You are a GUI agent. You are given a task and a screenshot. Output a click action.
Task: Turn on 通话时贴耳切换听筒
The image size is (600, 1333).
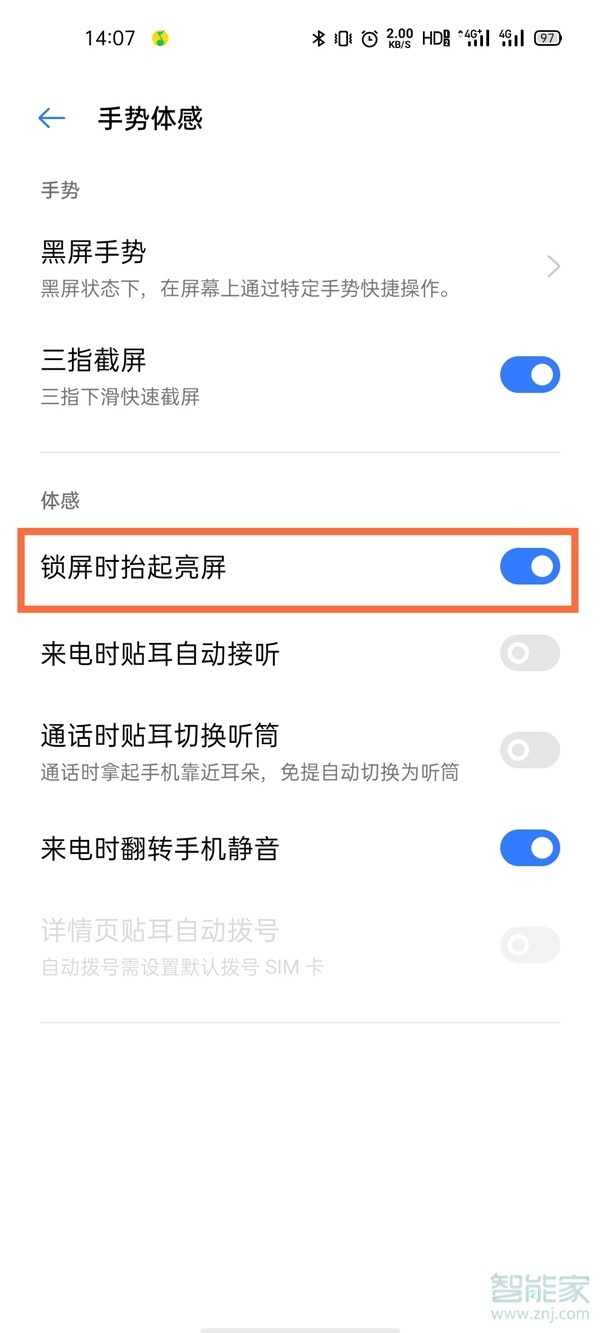pos(529,750)
